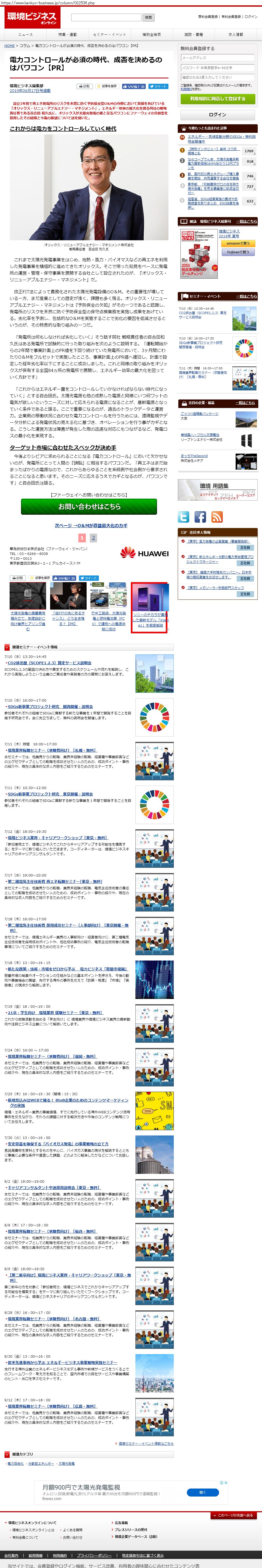Open the HOME breadcrumb link
Viewport: 262px width, 1568px height.
(10, 46)
